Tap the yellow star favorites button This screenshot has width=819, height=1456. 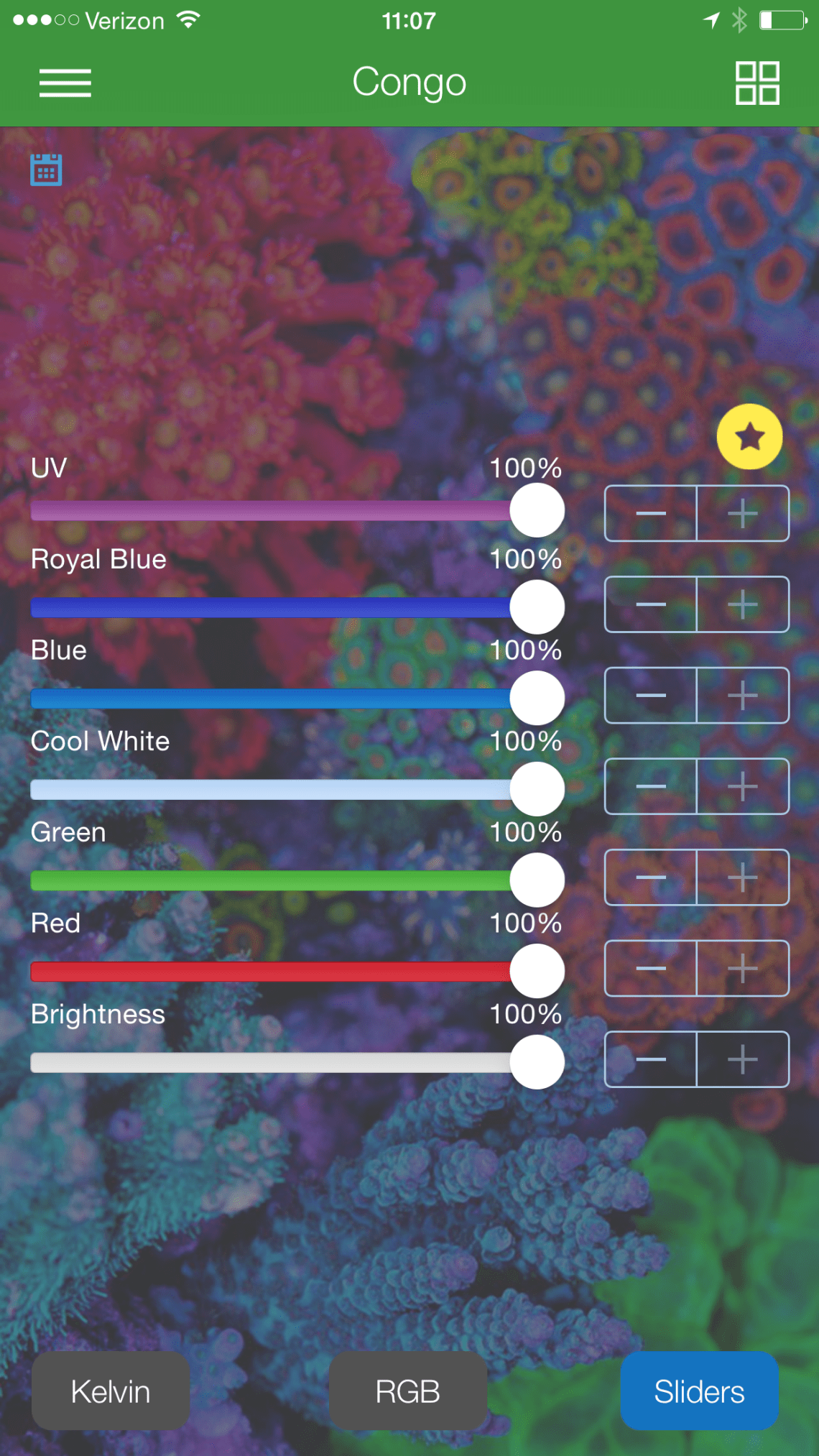coord(749,436)
